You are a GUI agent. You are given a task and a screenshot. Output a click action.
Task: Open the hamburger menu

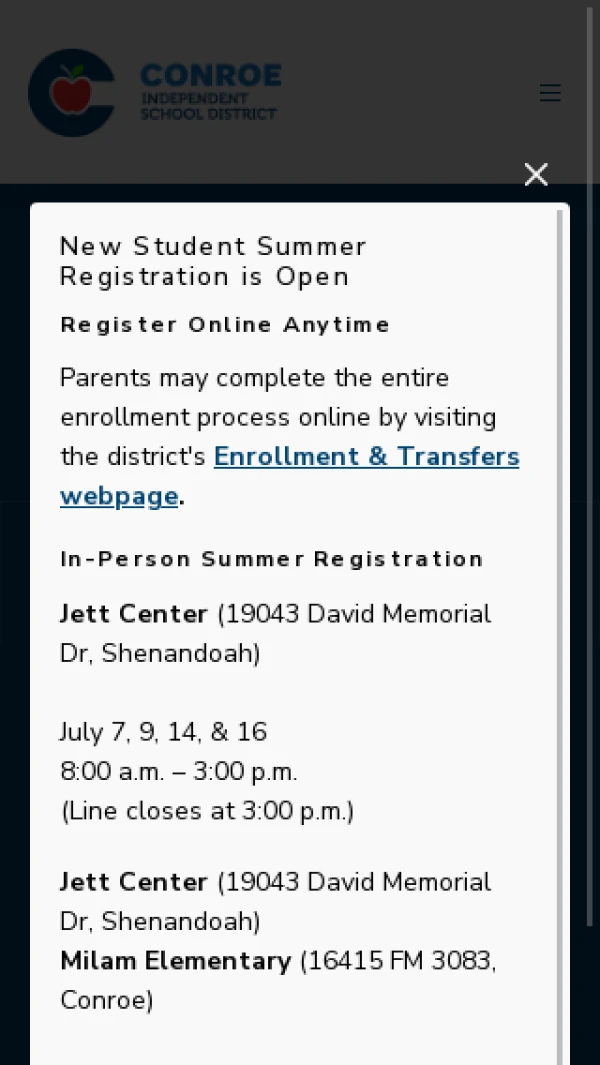click(x=550, y=92)
